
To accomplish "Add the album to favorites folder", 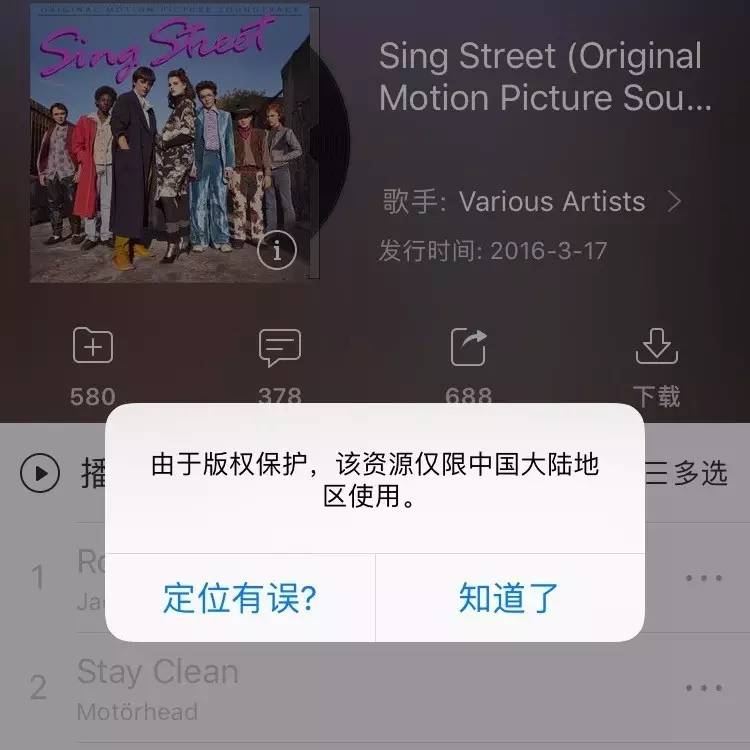I will [93, 348].
